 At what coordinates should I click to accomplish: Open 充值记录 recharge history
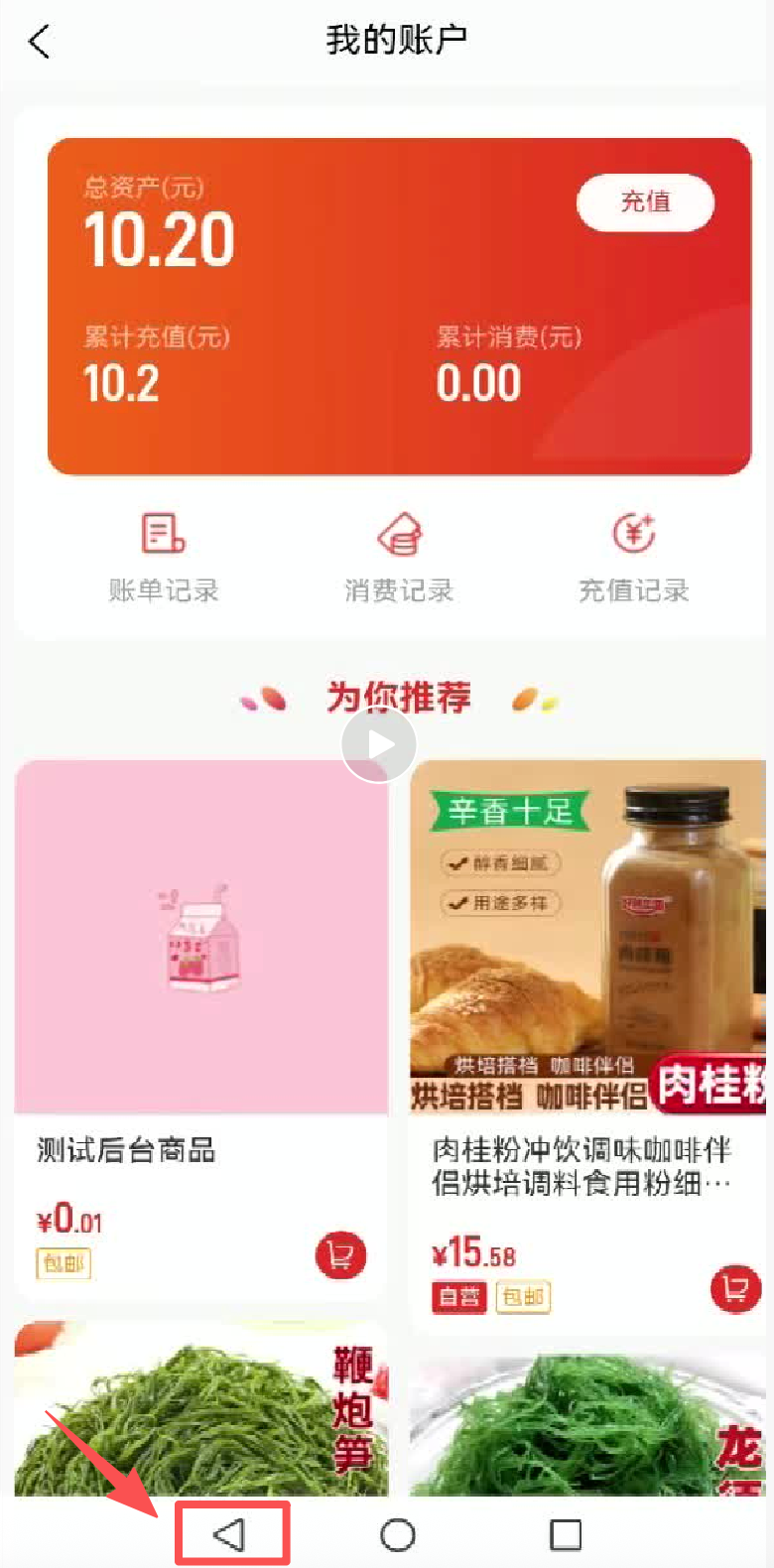(633, 558)
